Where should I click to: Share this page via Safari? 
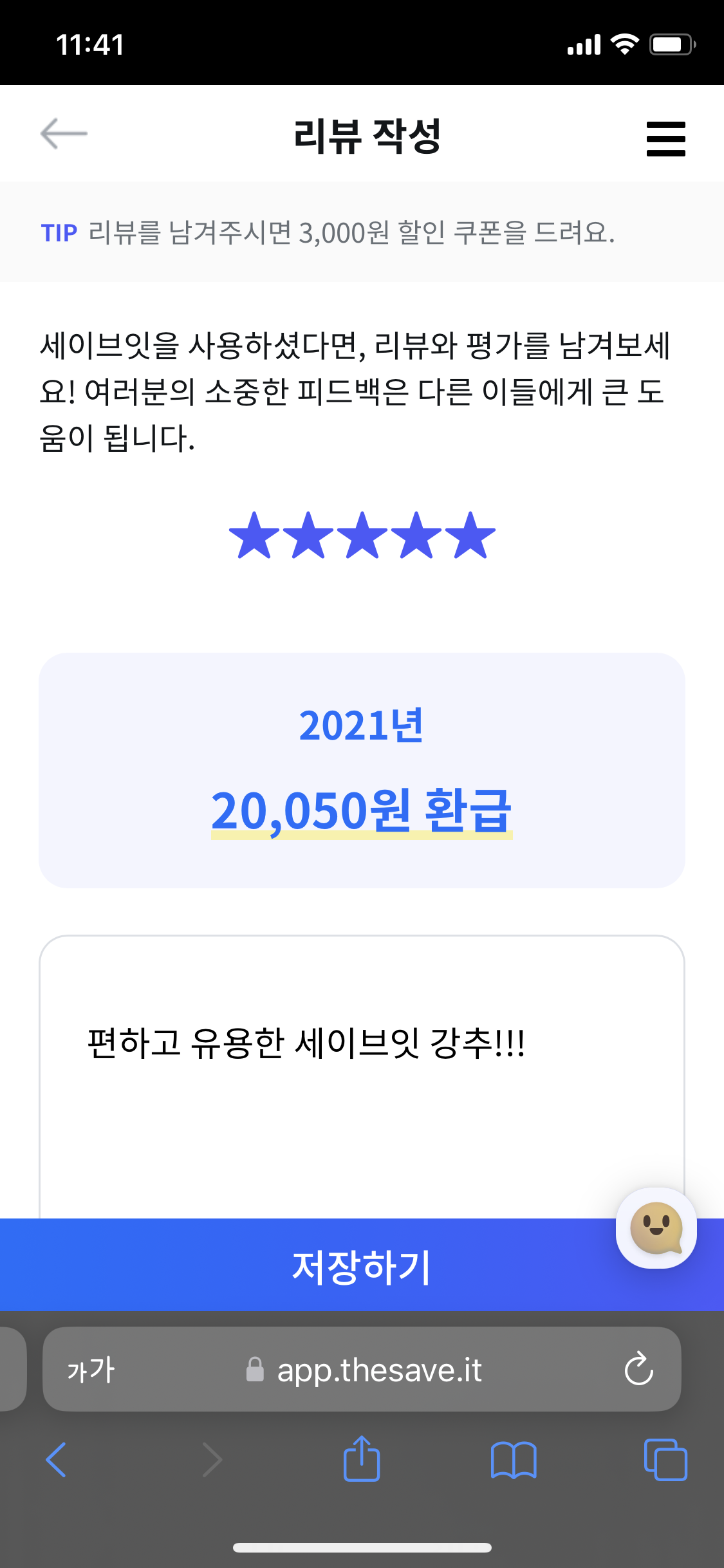tap(362, 1459)
